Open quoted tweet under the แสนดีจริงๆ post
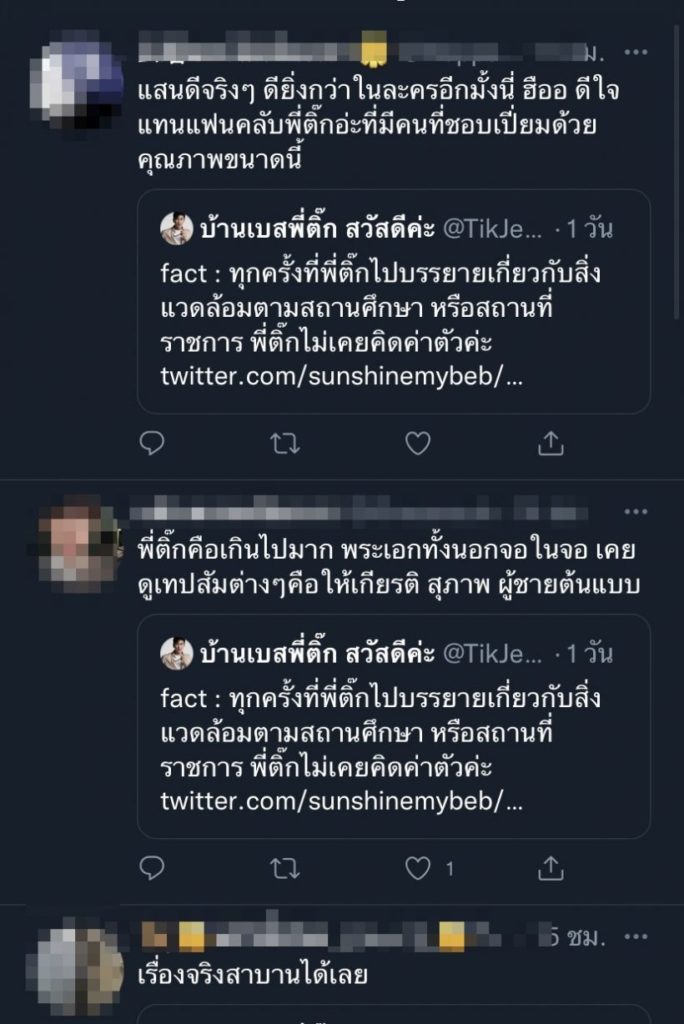The width and height of the screenshot is (684, 1024). 393,301
